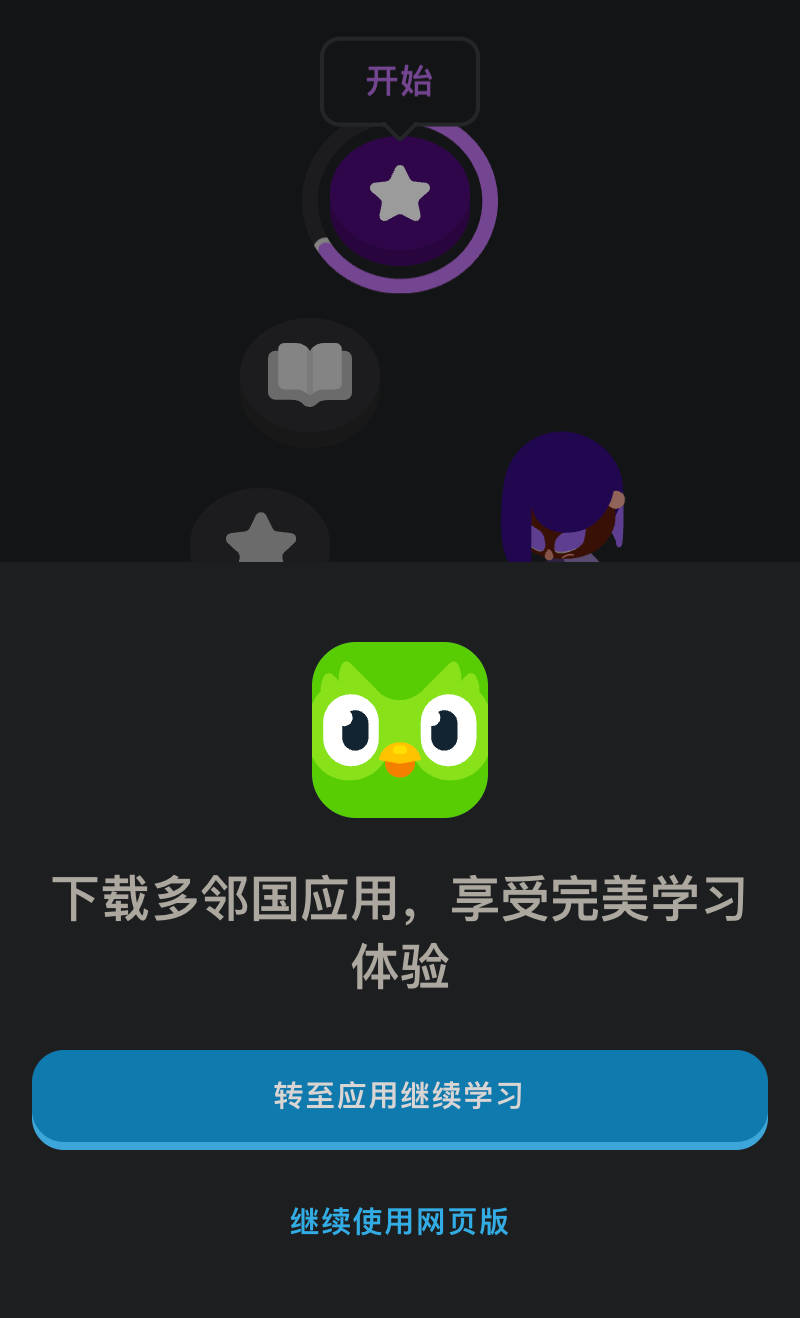Follow the 继续使用网页版 link
800x1318 pixels.
400,1222
